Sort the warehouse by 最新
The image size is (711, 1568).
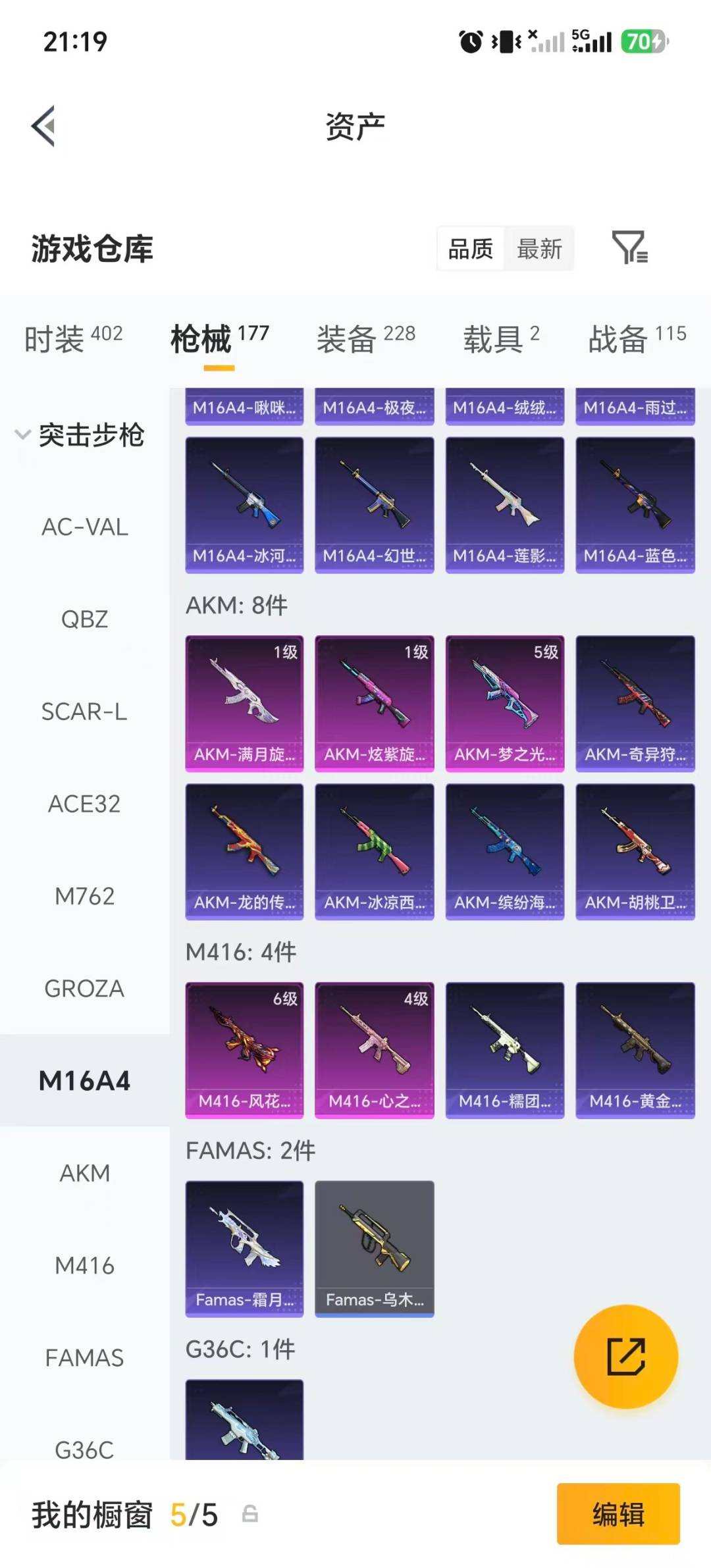[x=539, y=249]
